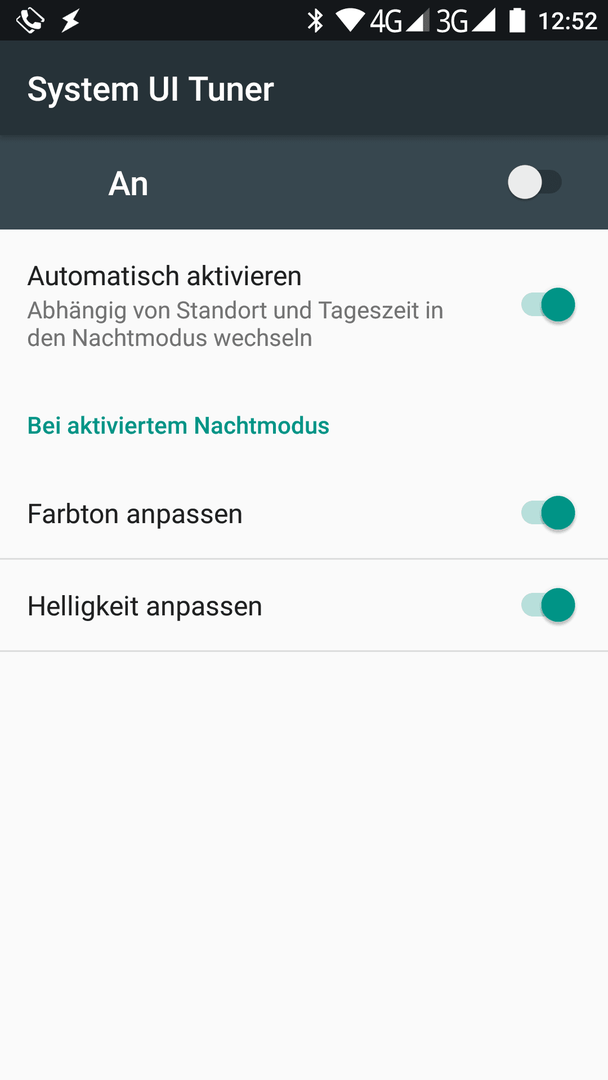Turn on the main night mode switch
608x1080 pixels.
coord(535,183)
